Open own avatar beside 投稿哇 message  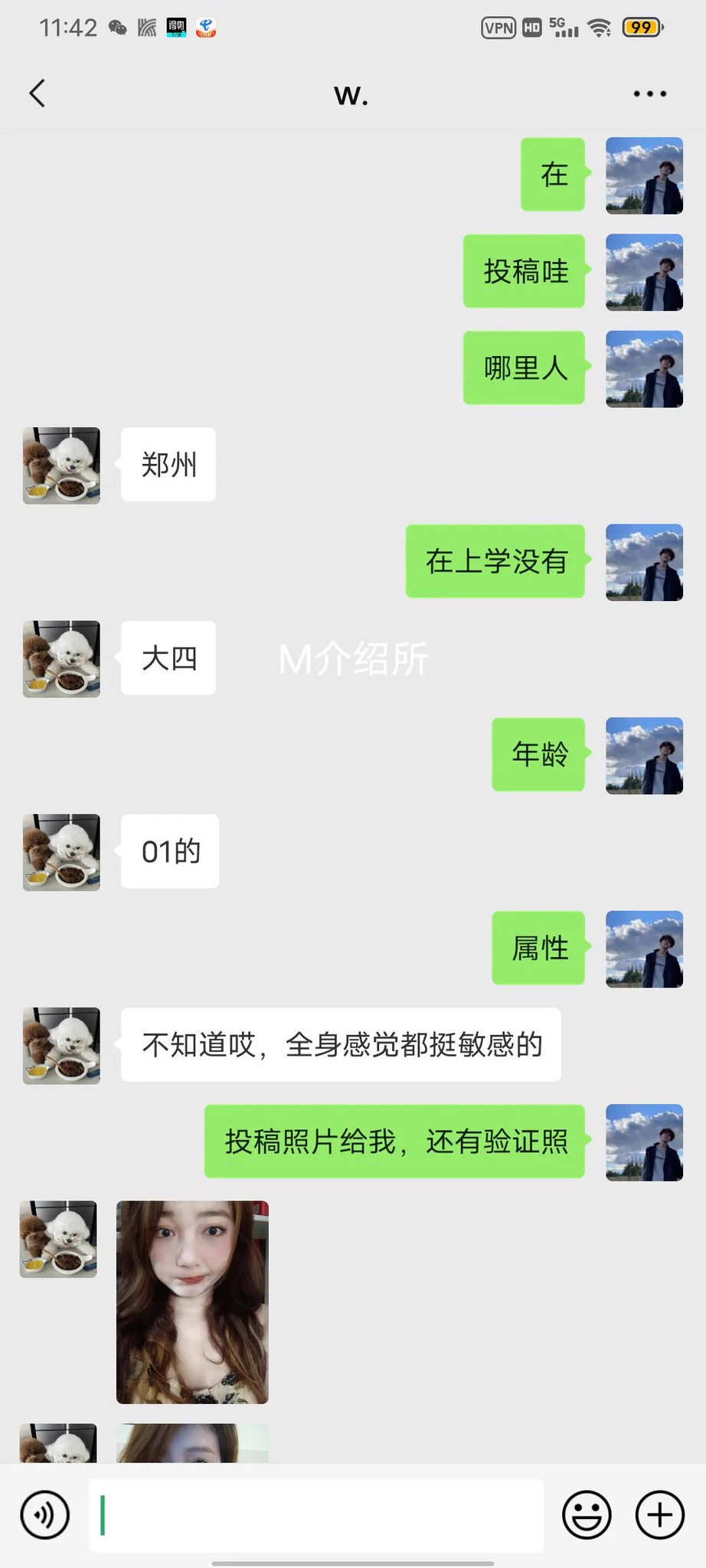click(x=644, y=272)
